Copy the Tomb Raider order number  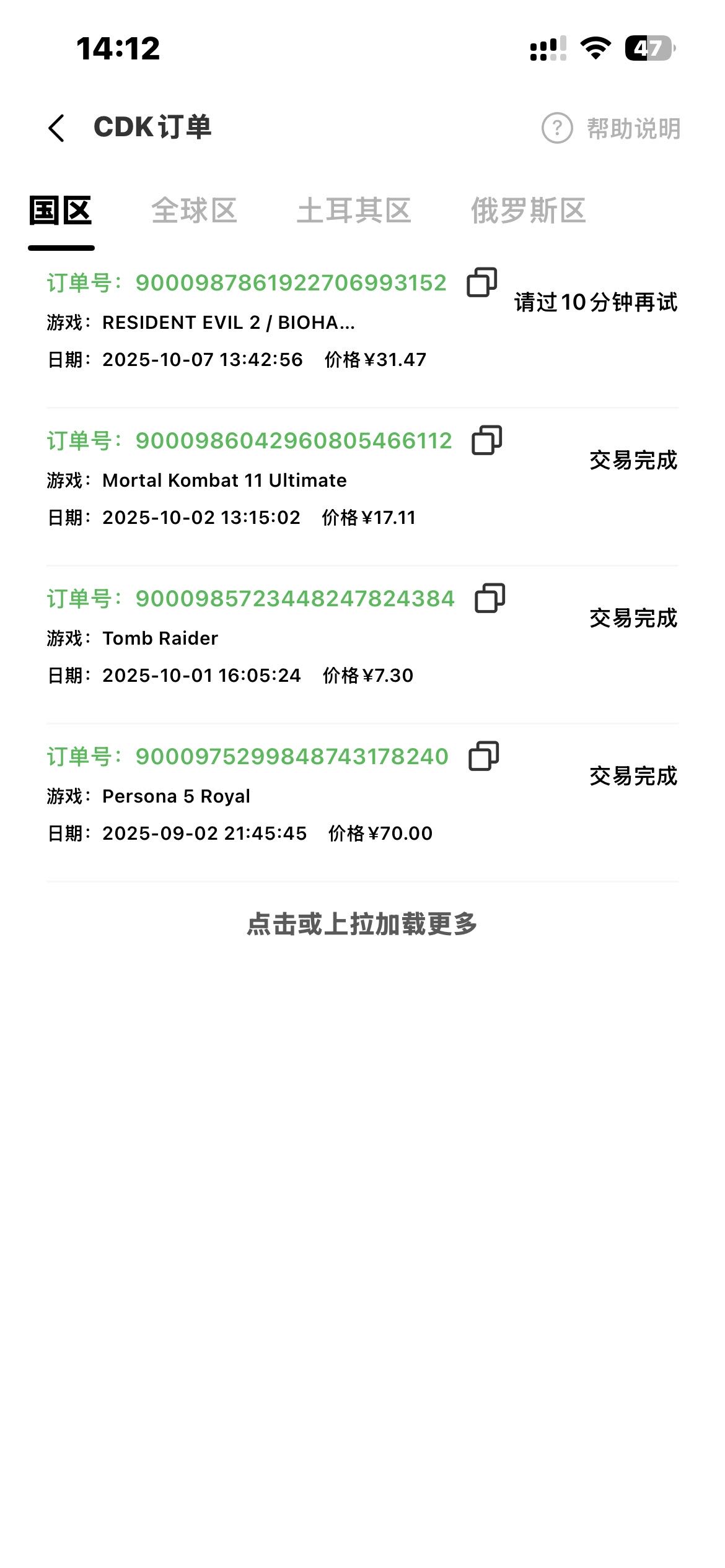tap(490, 598)
